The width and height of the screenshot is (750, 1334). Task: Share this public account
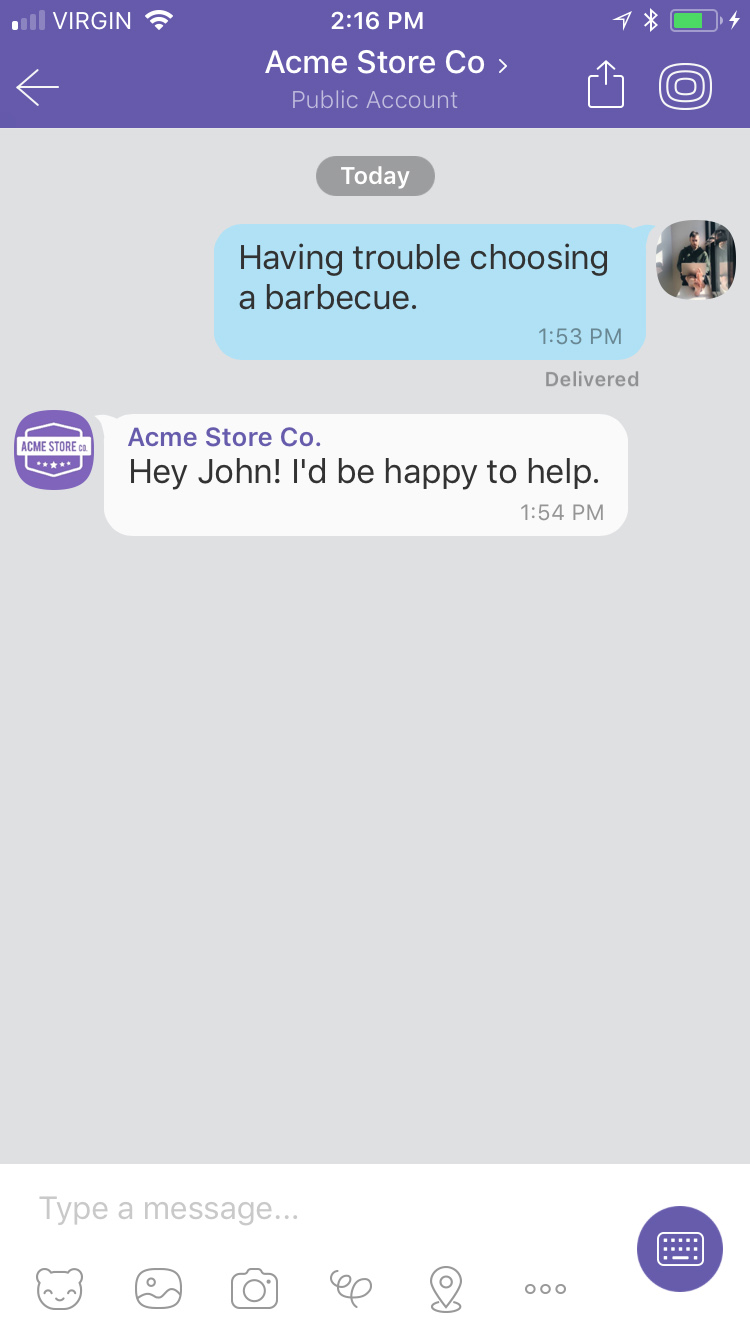(x=605, y=86)
